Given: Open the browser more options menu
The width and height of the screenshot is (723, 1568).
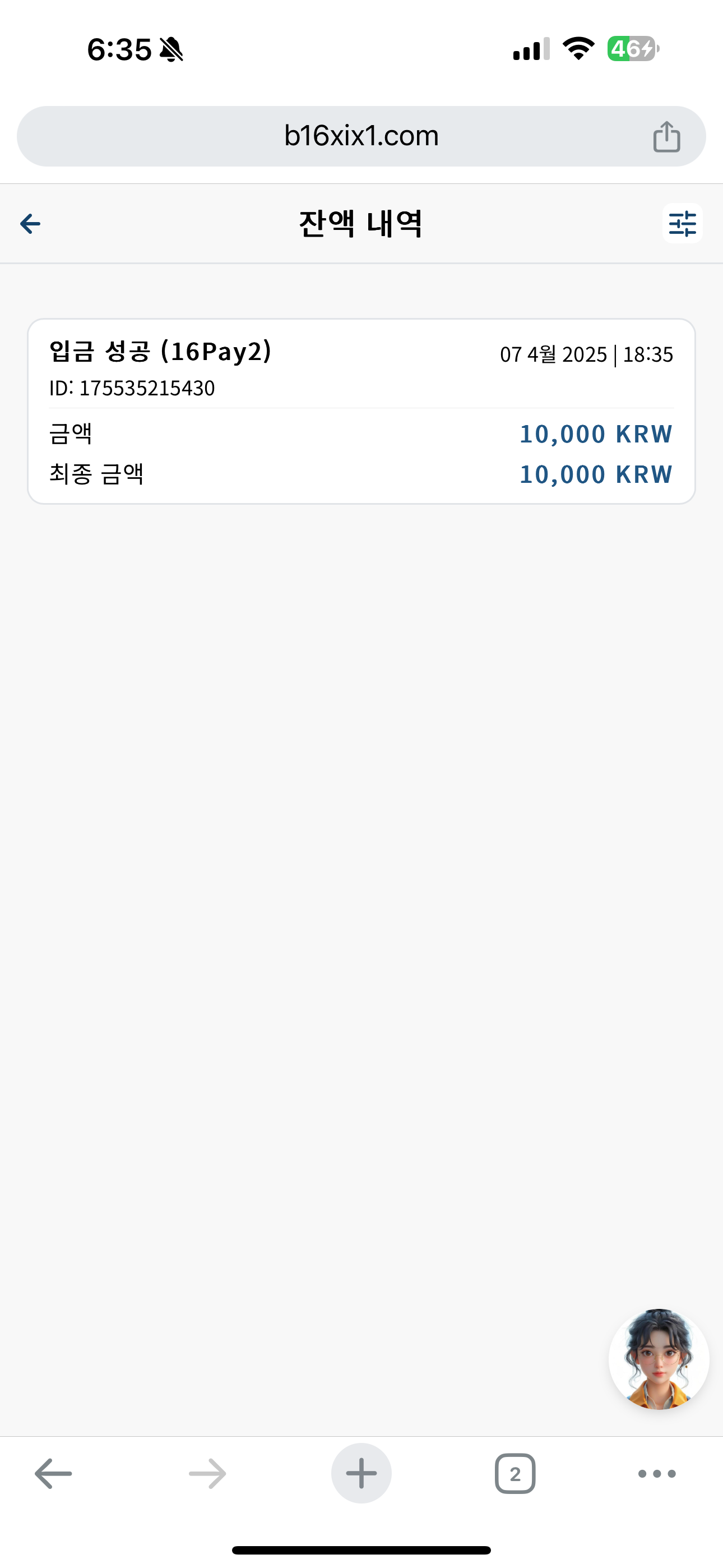Looking at the screenshot, I should 657,1474.
